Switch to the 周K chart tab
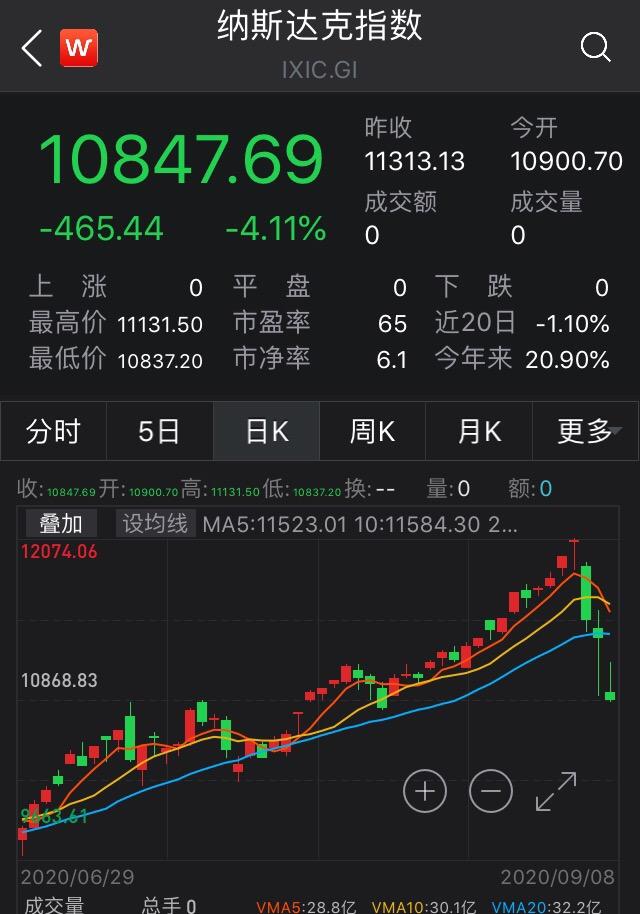Screen dimensions: 640x914 pyautogui.click(x=372, y=432)
